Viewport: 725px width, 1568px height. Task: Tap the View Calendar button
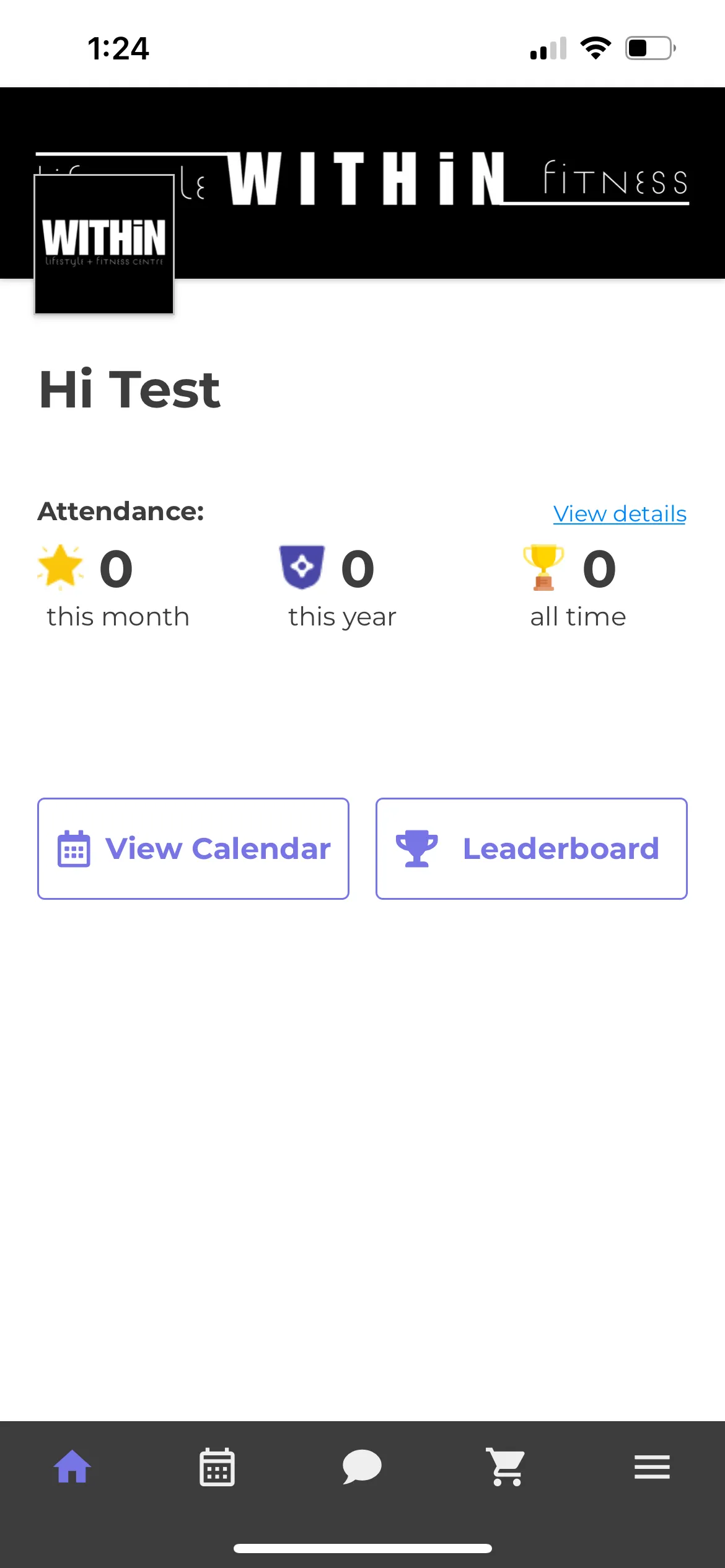(193, 848)
